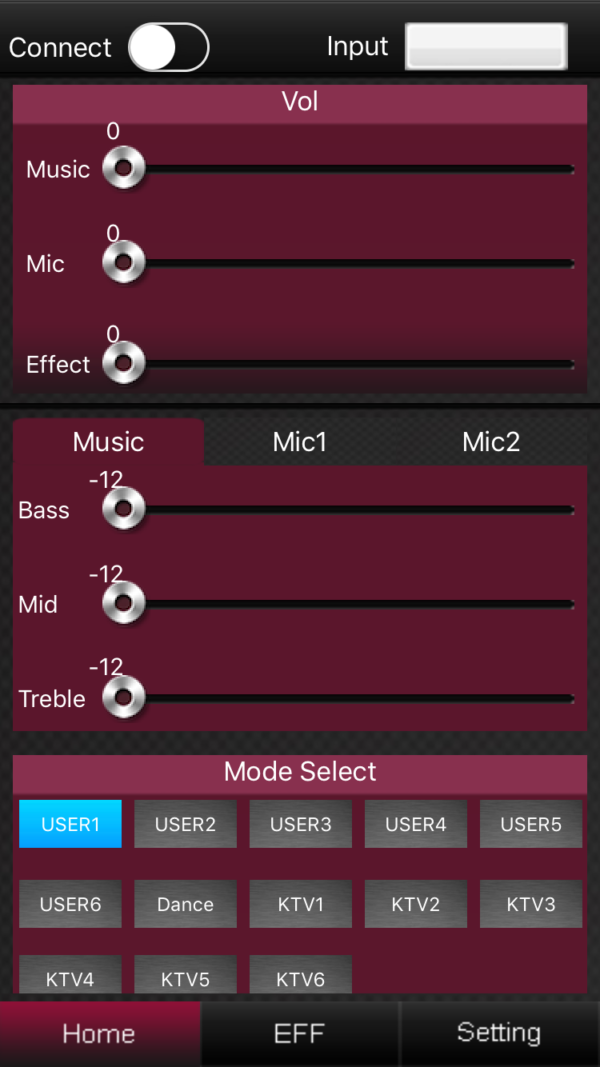Choose the USER3 mode
This screenshot has height=1067, width=600.
[x=301, y=824]
